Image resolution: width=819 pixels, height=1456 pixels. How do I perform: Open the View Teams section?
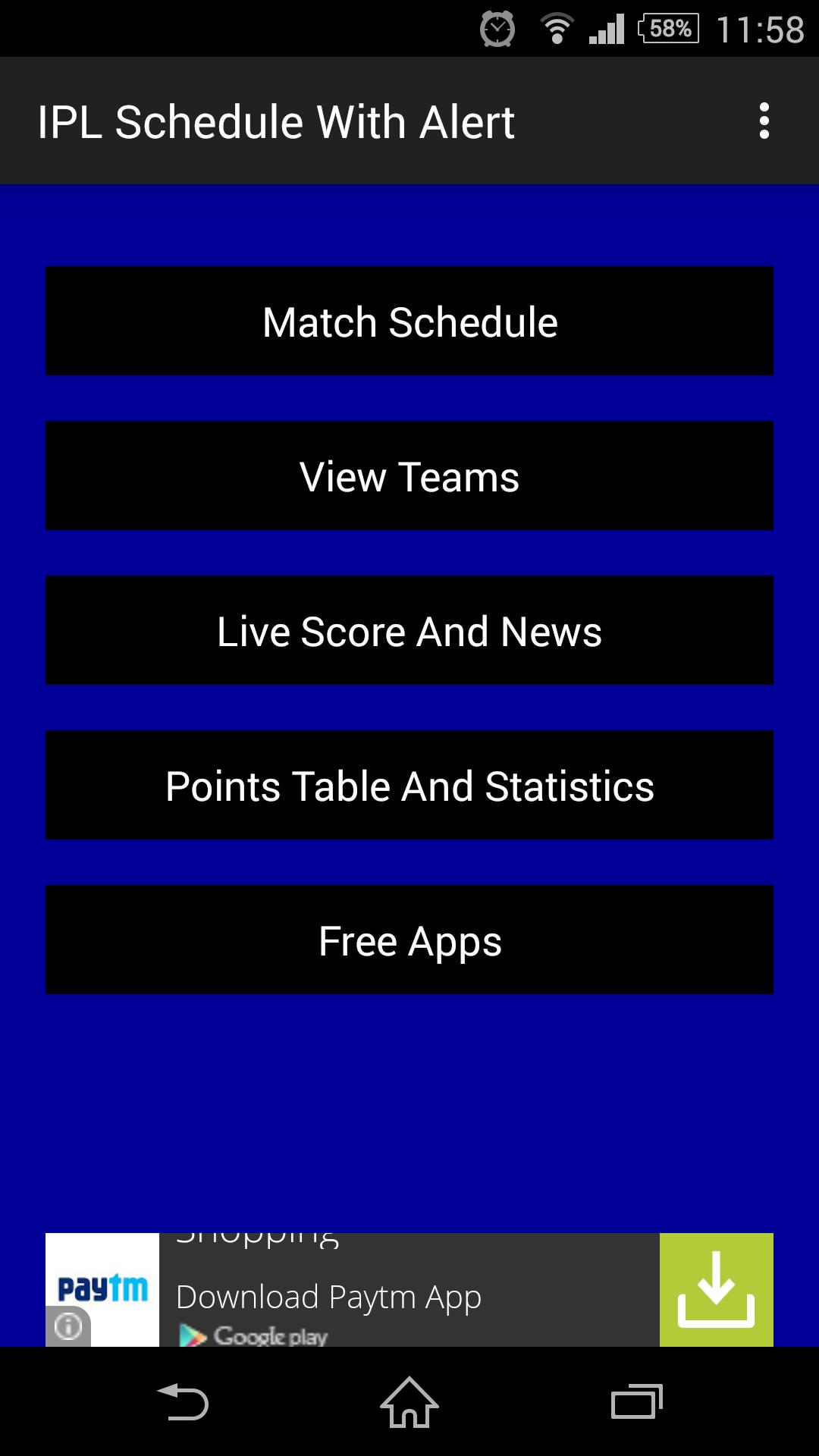point(409,475)
